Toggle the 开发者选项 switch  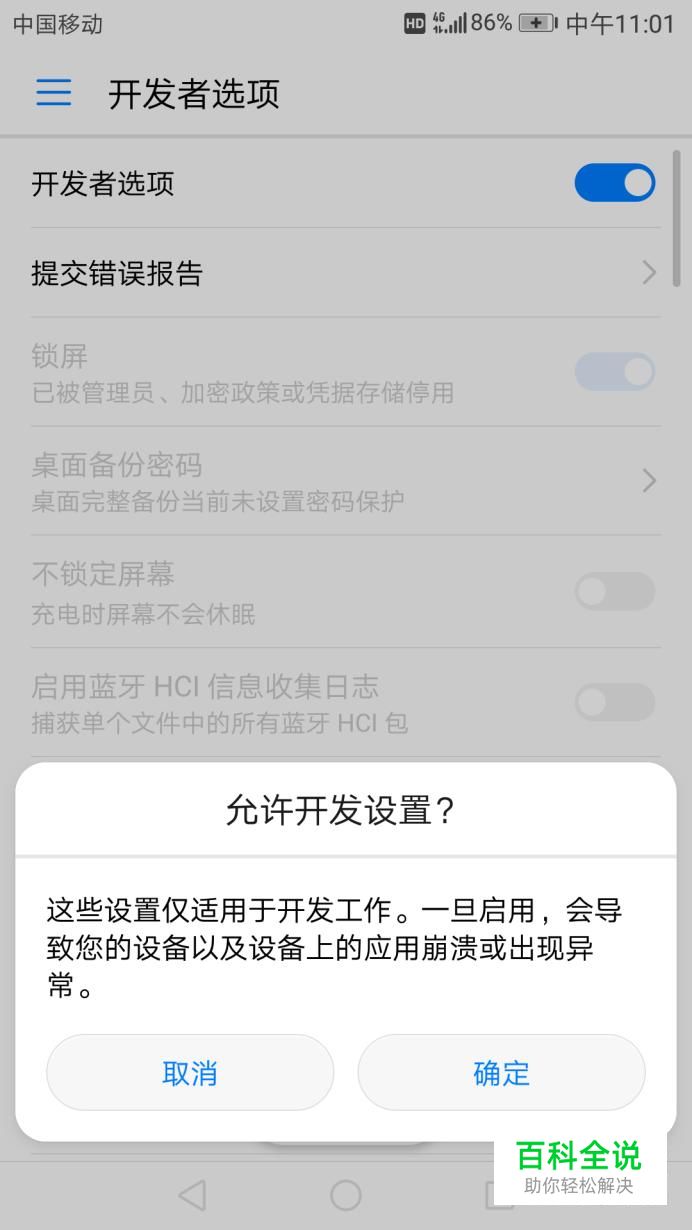pos(614,183)
